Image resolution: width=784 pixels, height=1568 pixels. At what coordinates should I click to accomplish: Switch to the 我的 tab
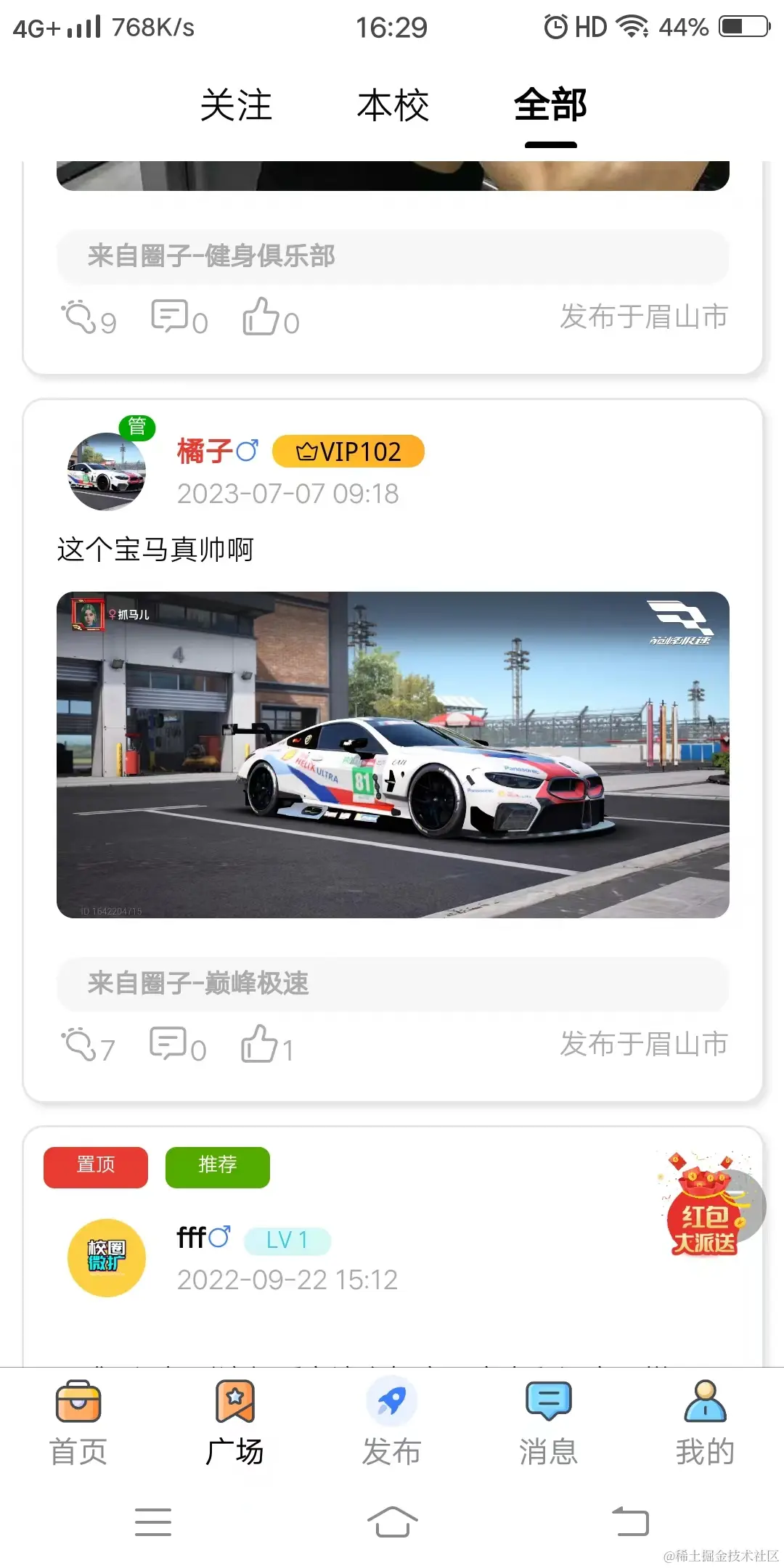point(705,1423)
